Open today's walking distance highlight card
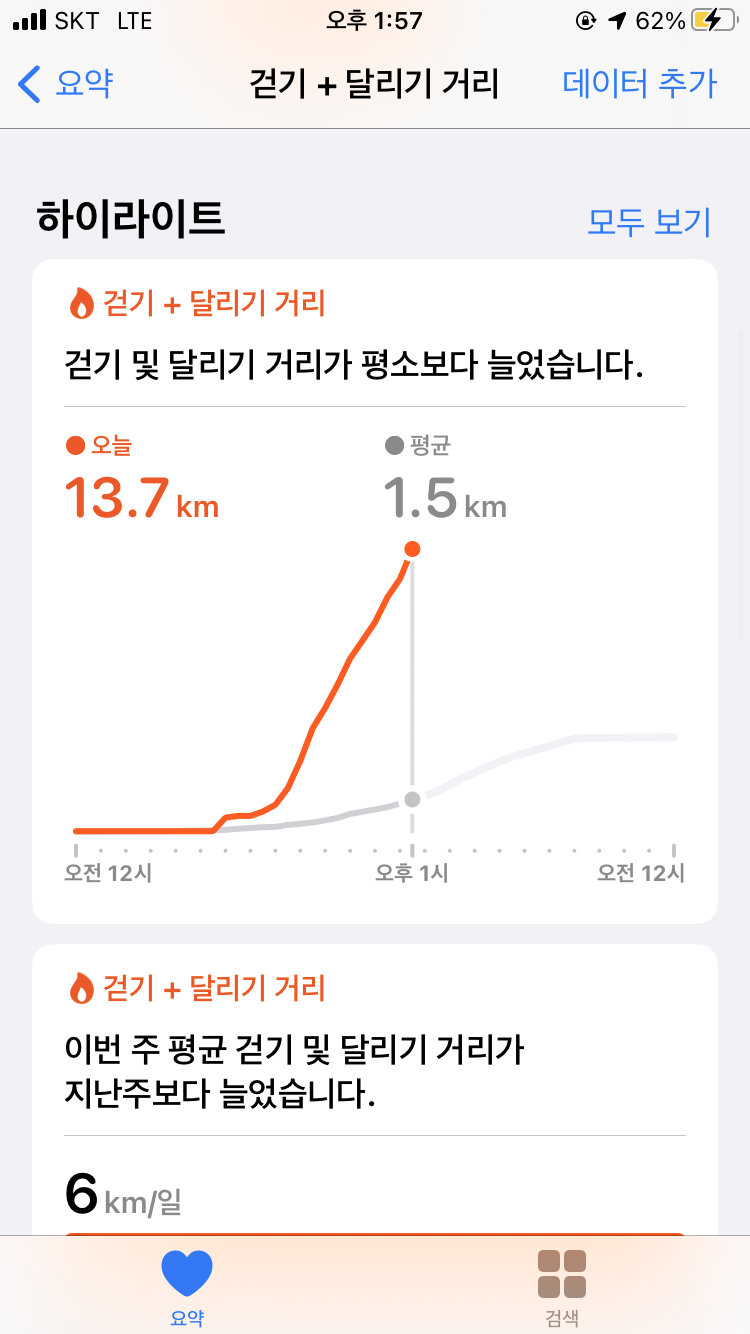Screen dimensions: 750x1334 [x=375, y=591]
